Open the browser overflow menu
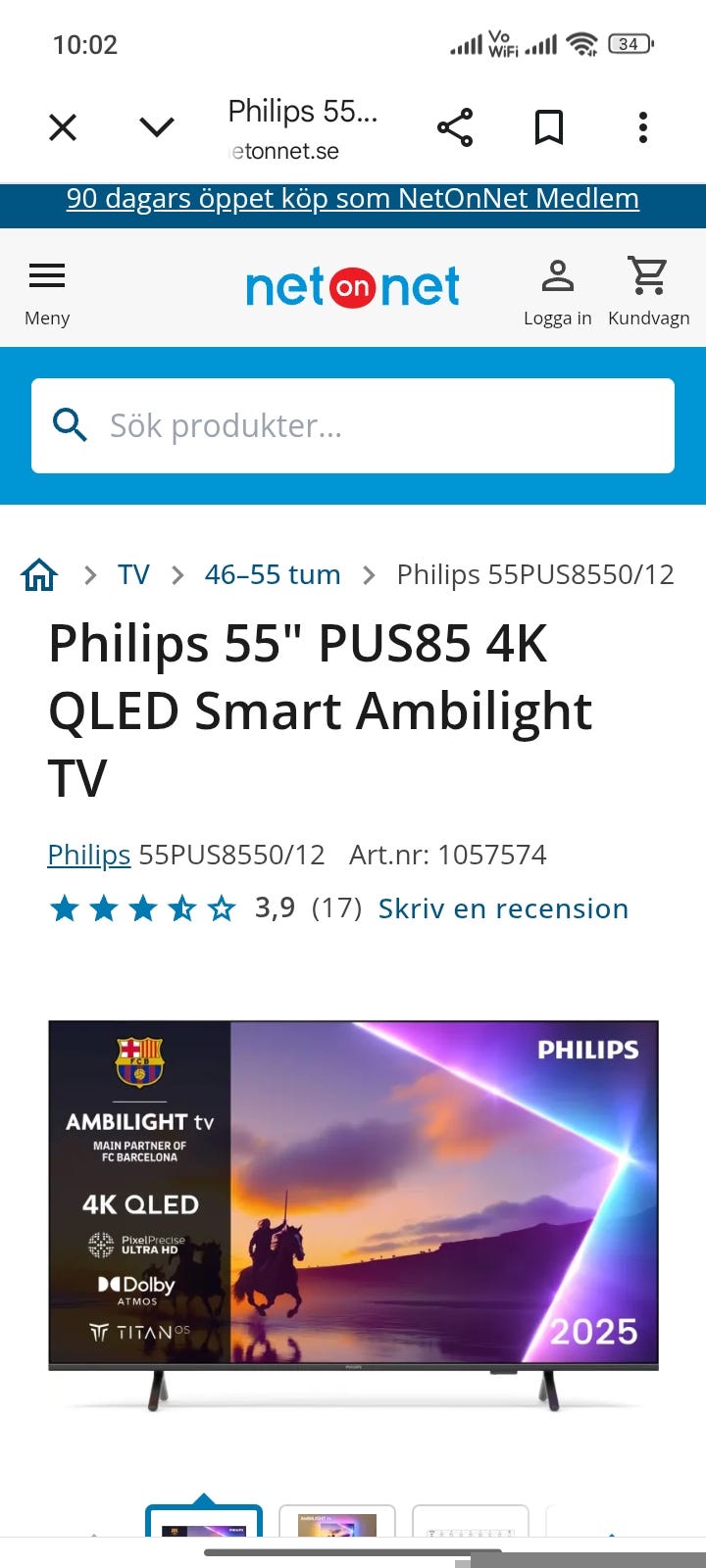706x1568 pixels. point(642,127)
